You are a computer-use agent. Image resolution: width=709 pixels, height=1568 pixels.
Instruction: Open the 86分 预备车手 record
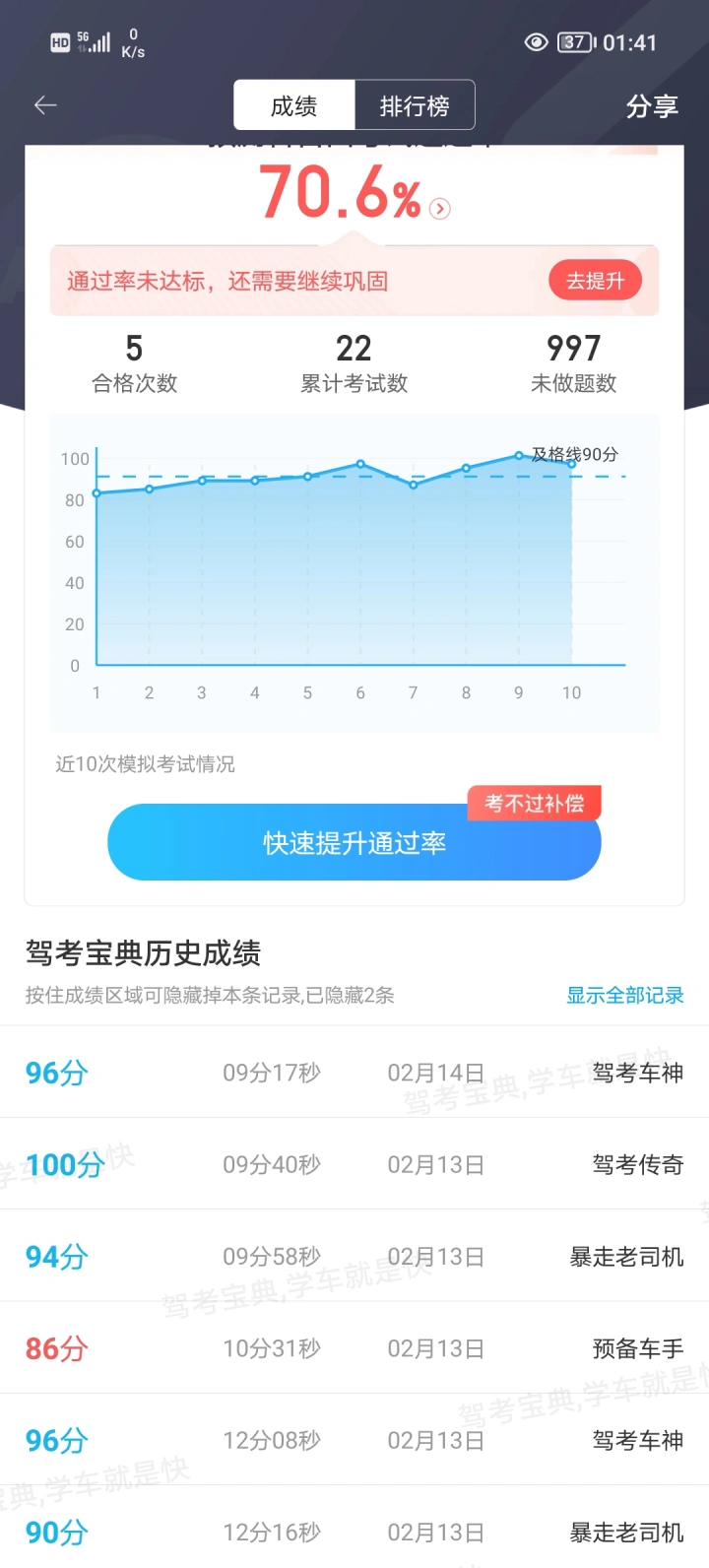tap(354, 1347)
